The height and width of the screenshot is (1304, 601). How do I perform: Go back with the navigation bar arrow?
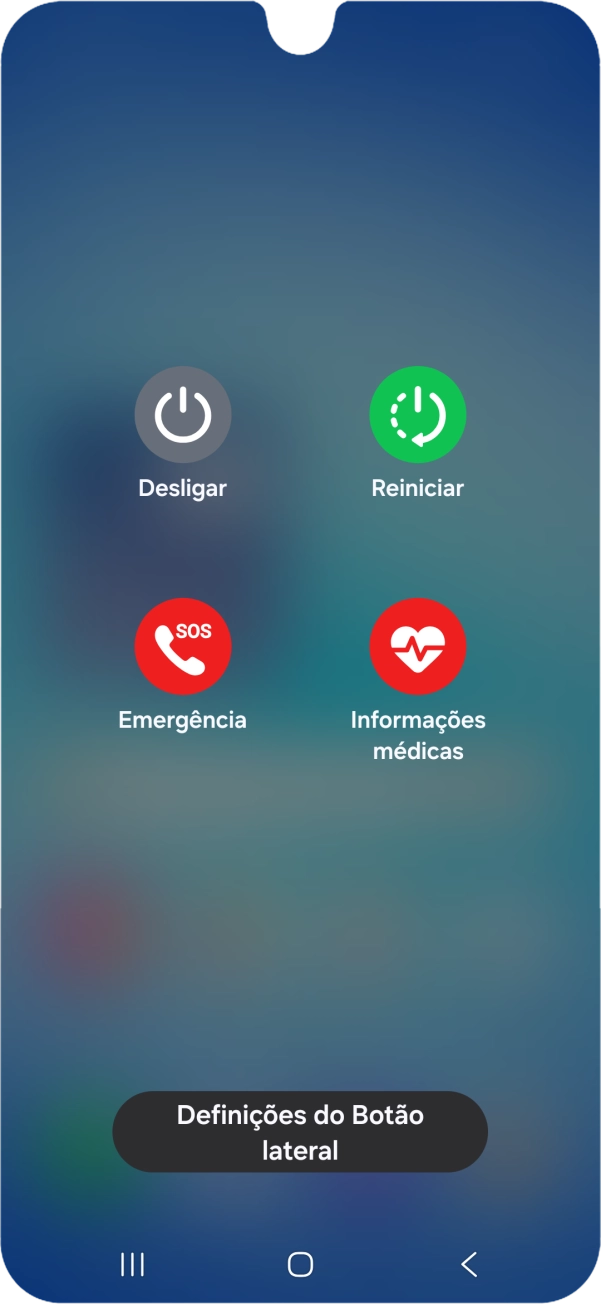point(469,1264)
